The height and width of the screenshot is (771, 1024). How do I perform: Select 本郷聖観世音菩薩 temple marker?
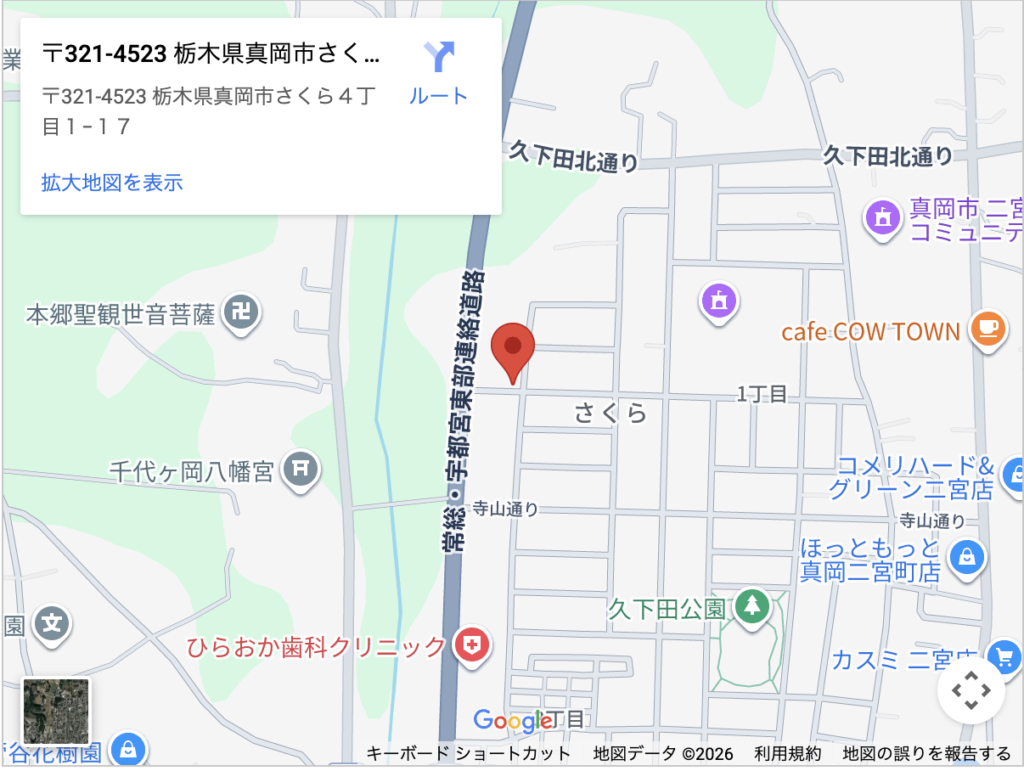point(241,313)
